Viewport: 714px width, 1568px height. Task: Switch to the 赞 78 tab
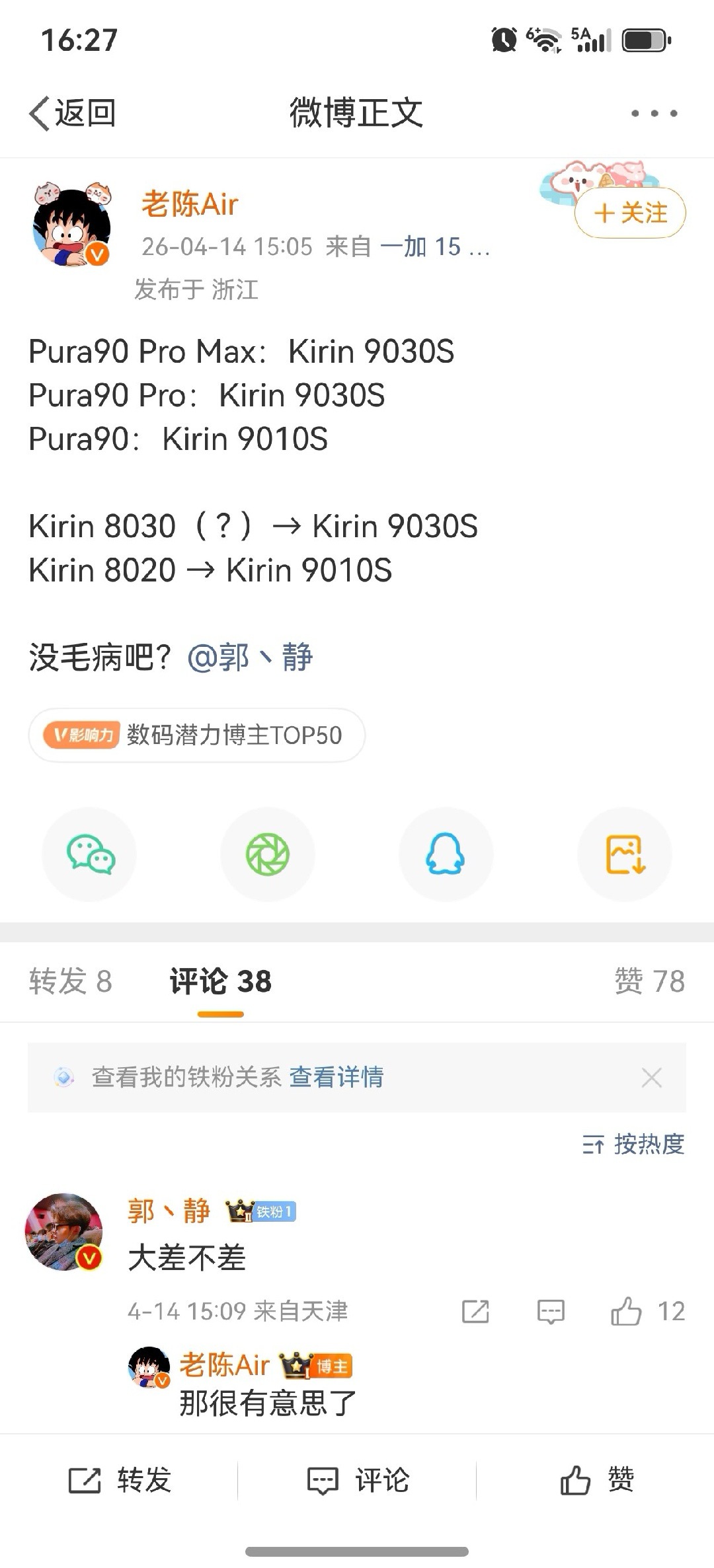tap(649, 981)
